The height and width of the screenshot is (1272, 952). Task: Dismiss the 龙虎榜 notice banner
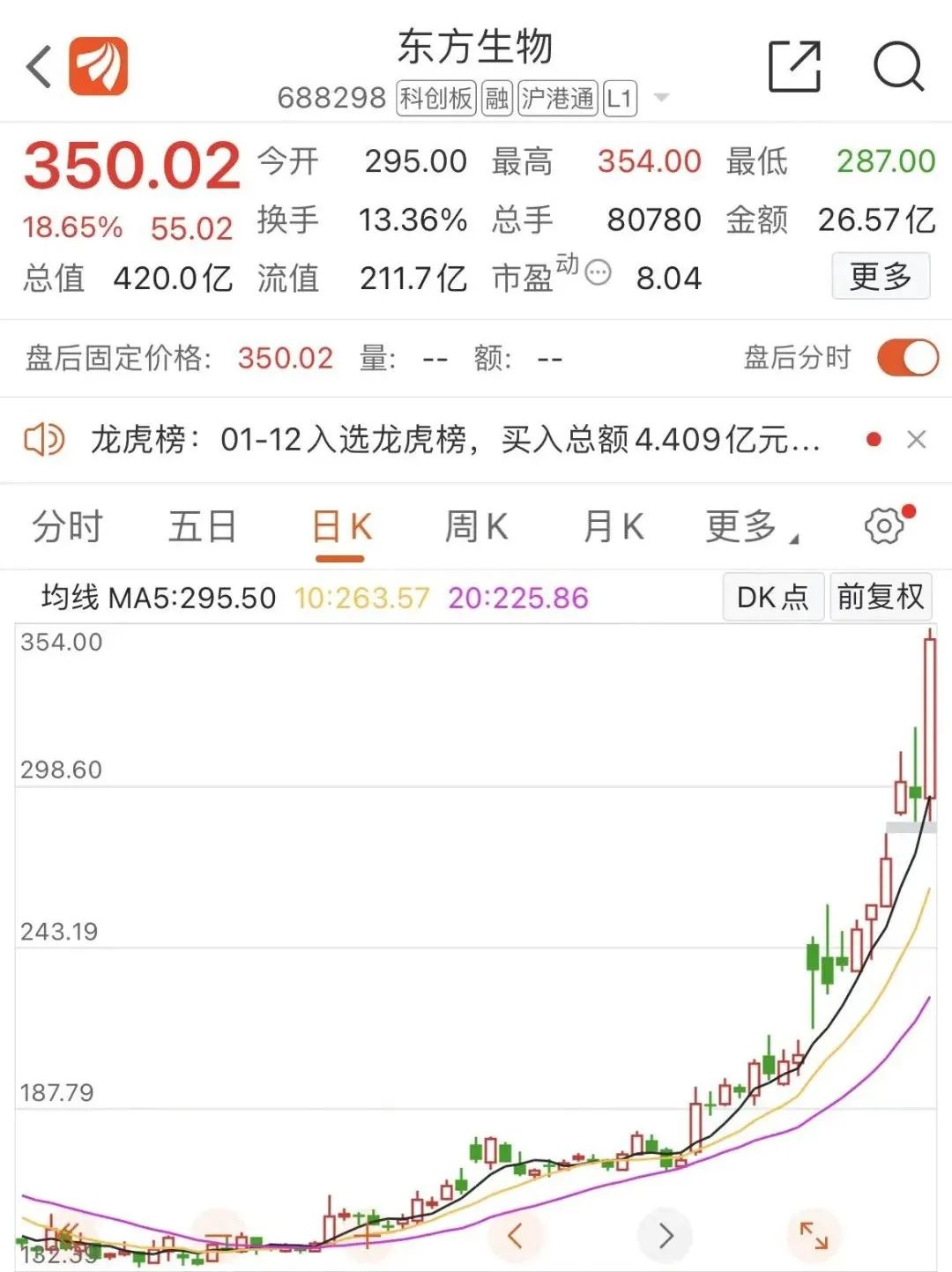[917, 439]
